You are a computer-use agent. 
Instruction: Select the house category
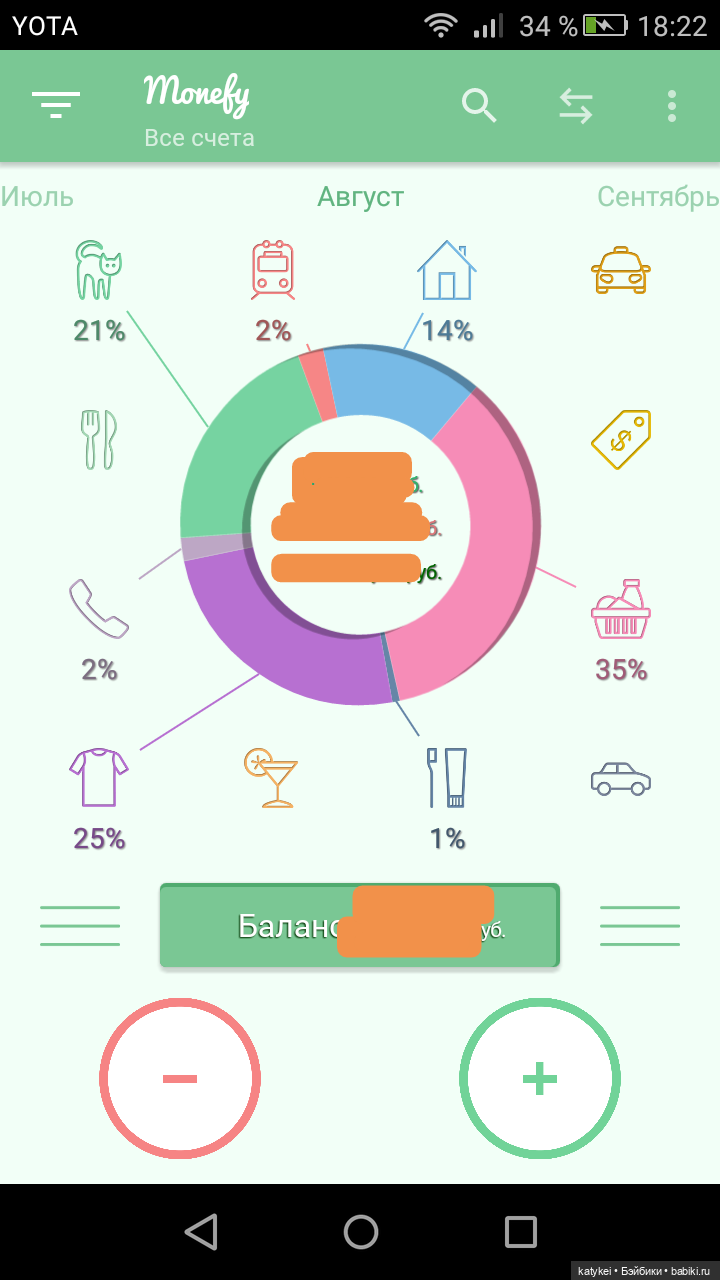click(x=446, y=271)
